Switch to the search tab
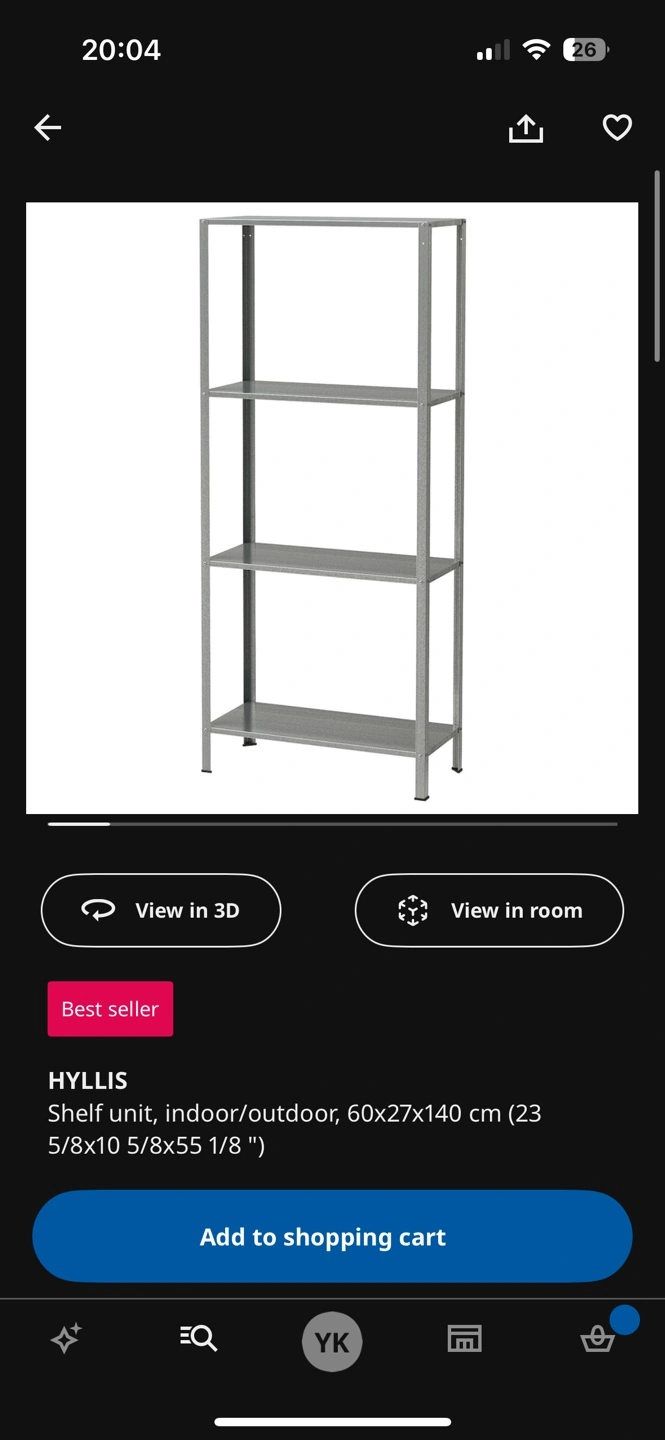The image size is (665, 1440). click(198, 1338)
